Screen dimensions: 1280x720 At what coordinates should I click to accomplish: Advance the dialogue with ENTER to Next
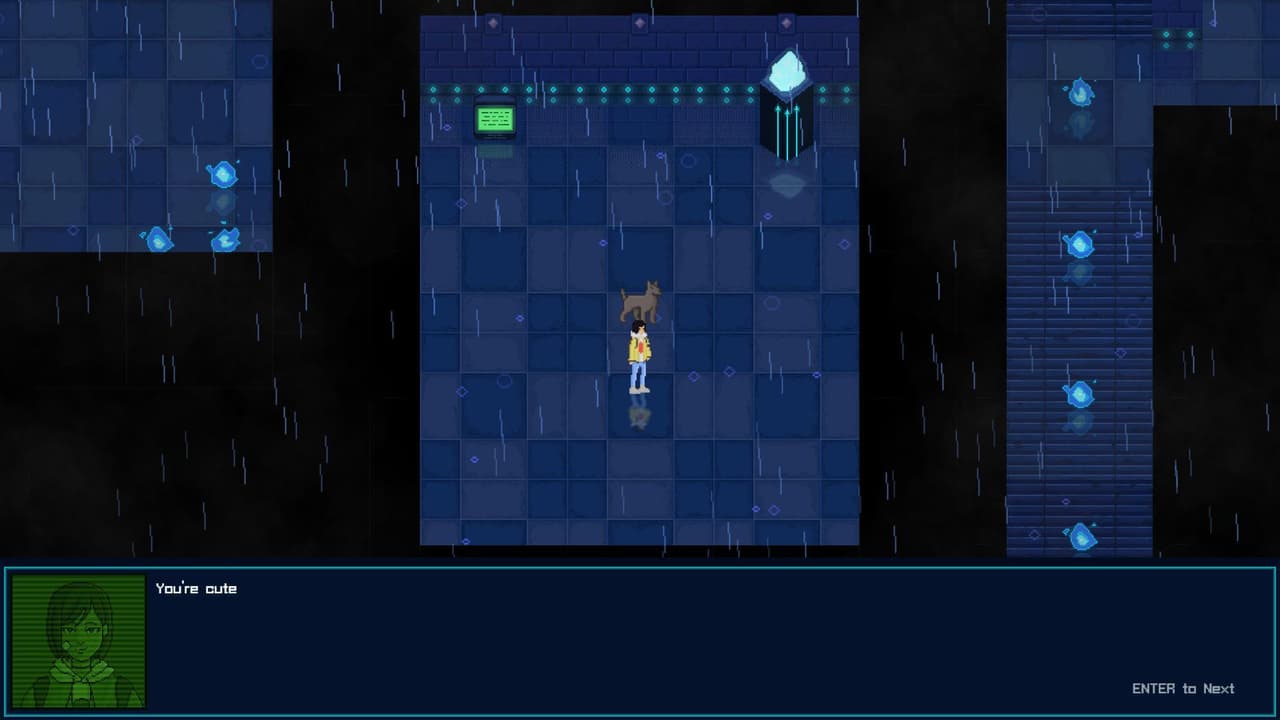pyautogui.click(x=1183, y=688)
